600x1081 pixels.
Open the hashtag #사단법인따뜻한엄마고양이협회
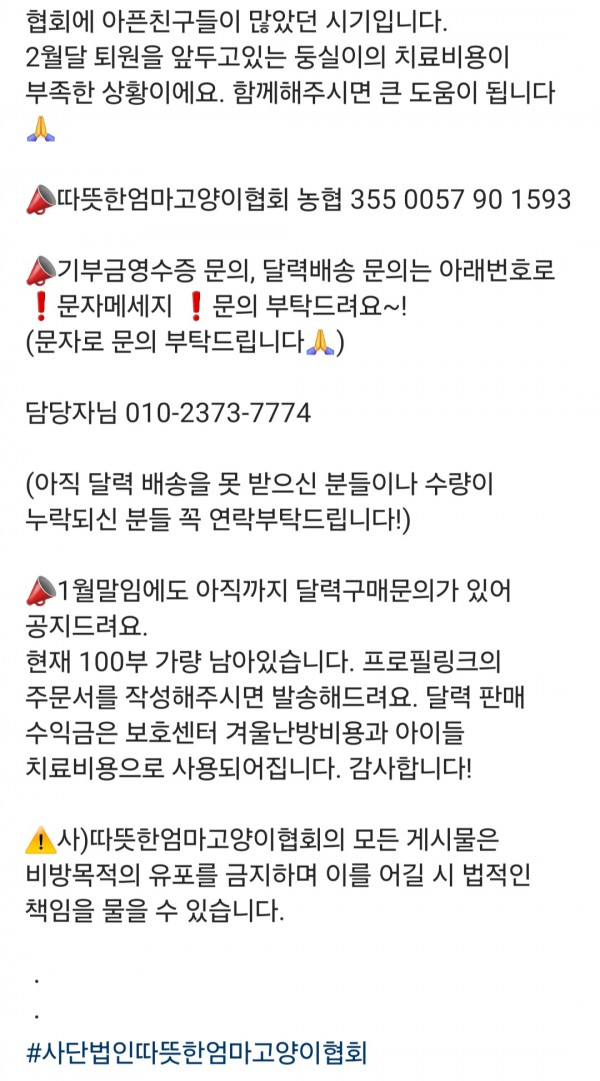coord(198,1051)
